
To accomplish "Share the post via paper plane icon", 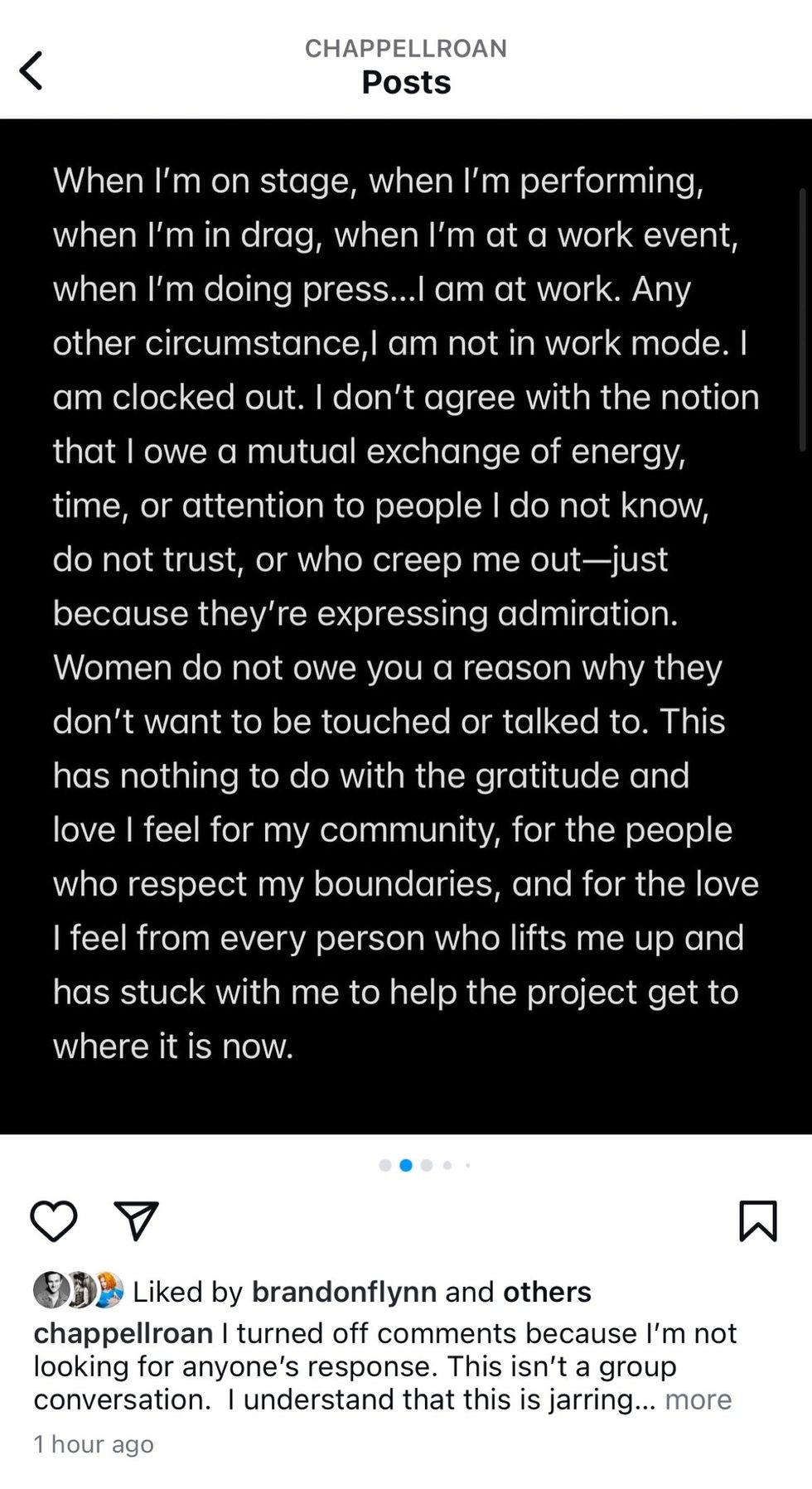I will (x=137, y=1221).
